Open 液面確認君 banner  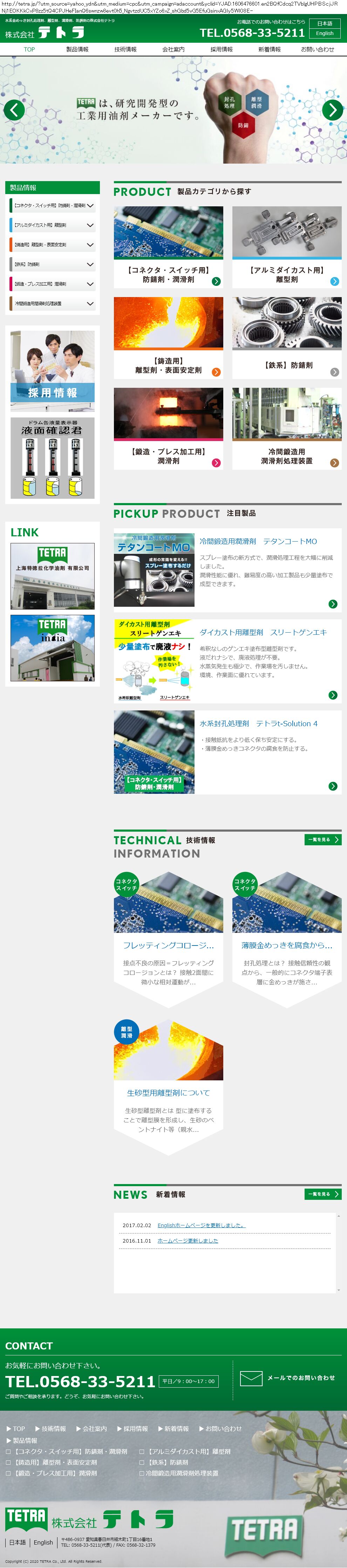pos(52,458)
